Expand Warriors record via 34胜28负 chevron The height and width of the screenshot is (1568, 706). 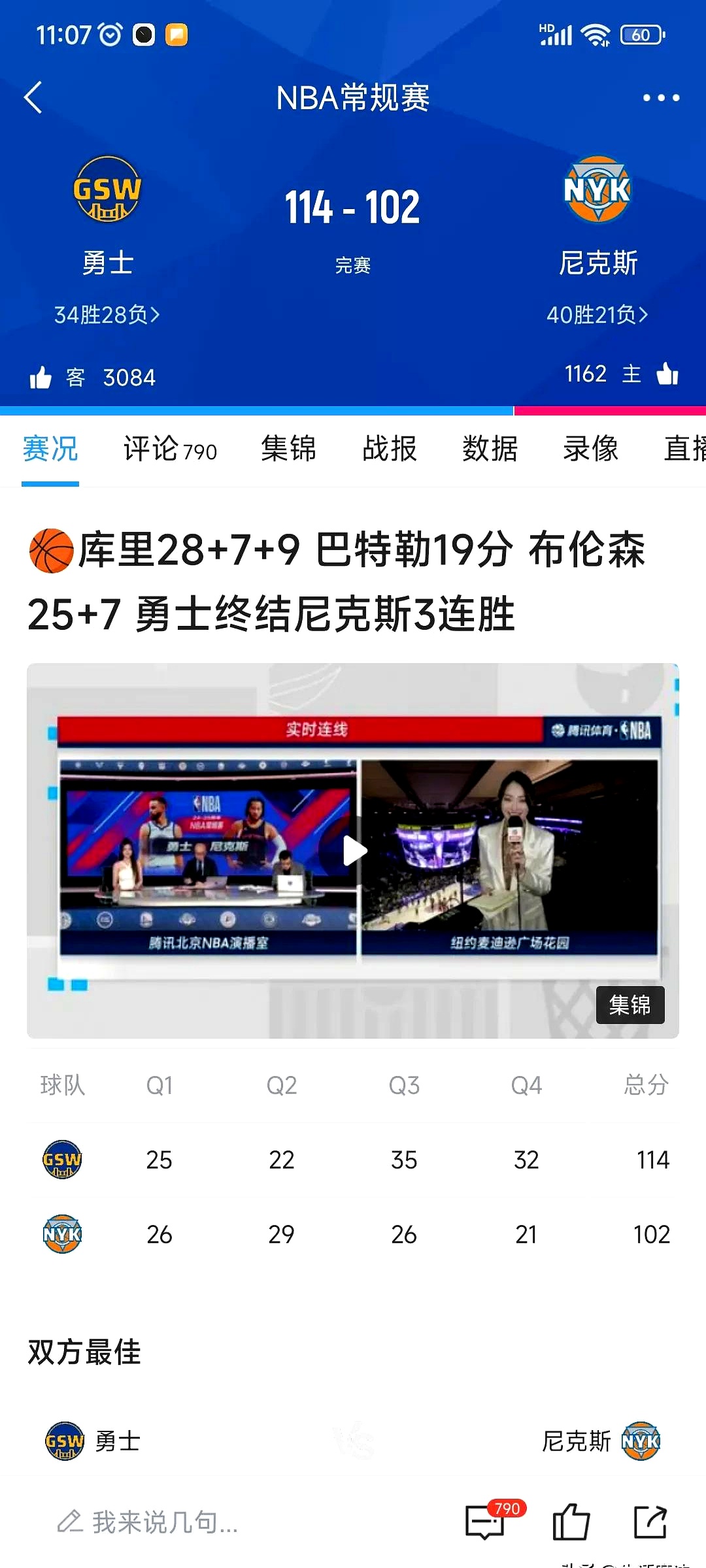pos(107,315)
